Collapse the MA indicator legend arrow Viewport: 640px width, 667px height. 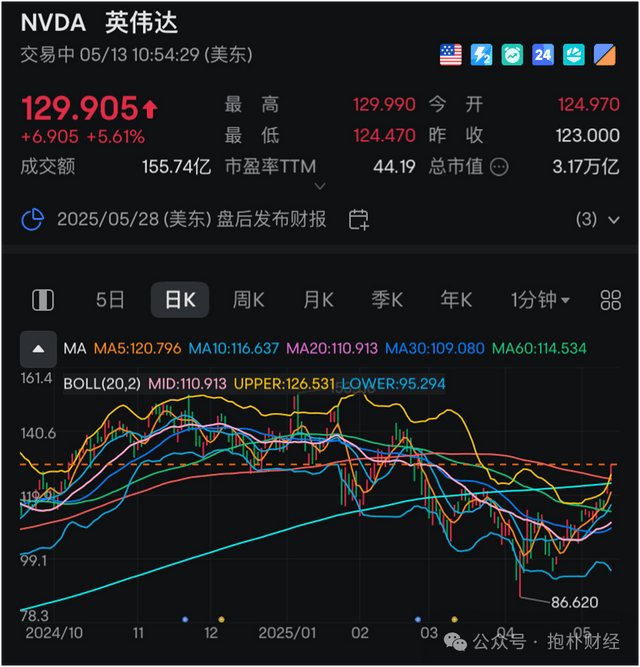(x=38, y=349)
